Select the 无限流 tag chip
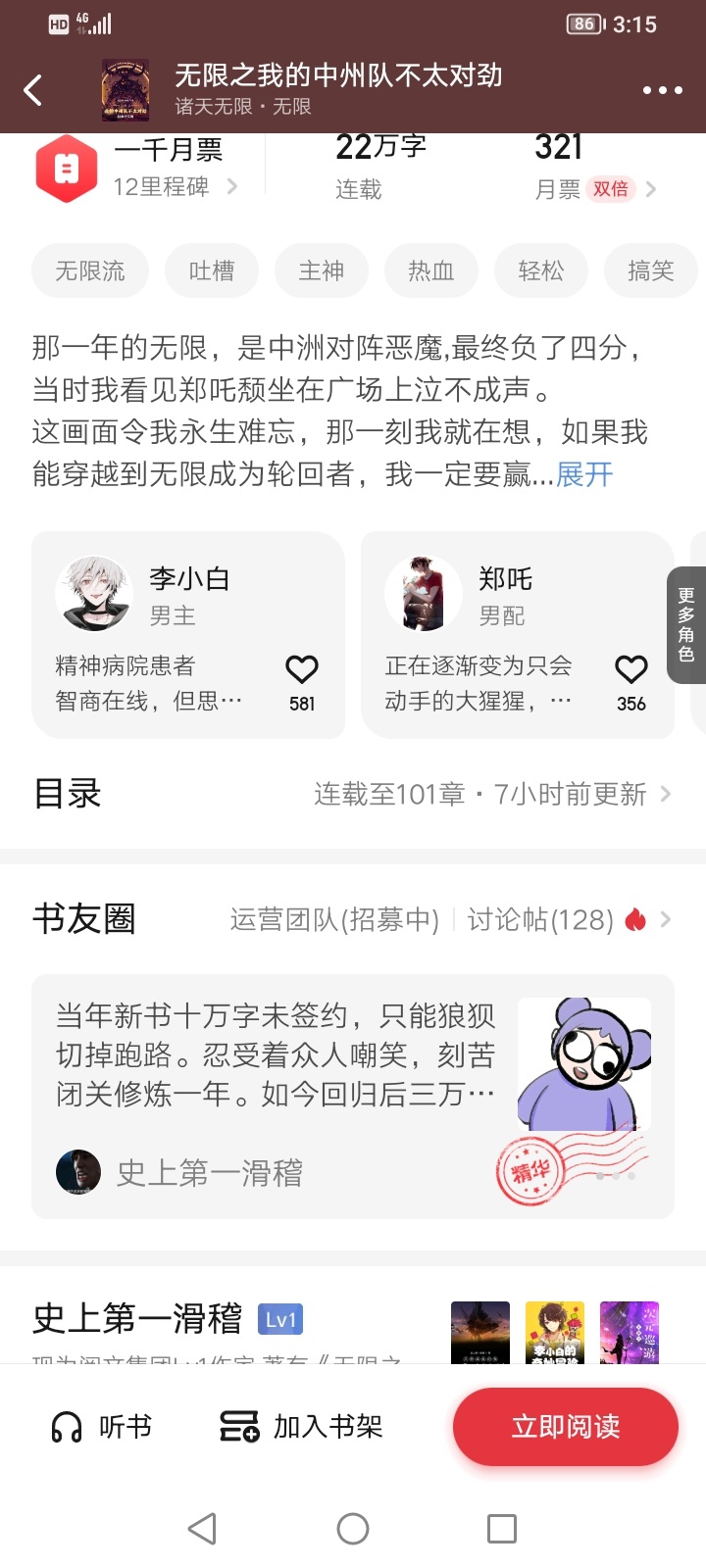Screen dimensions: 706x1568 90,270
